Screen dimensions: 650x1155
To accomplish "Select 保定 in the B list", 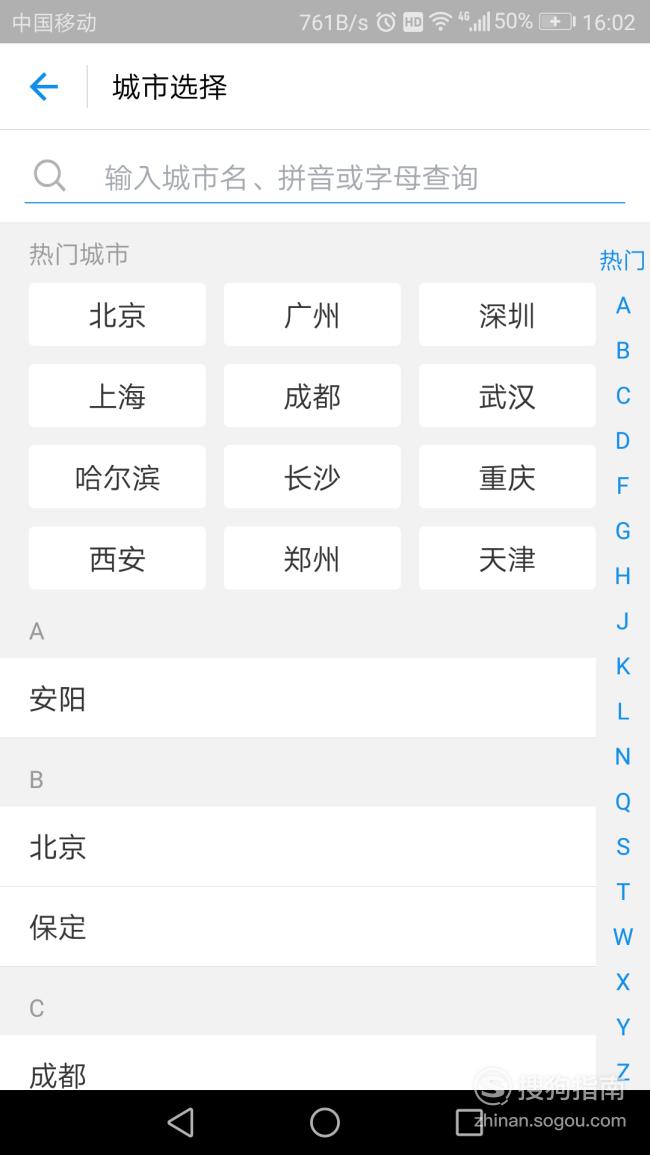I will 298,927.
